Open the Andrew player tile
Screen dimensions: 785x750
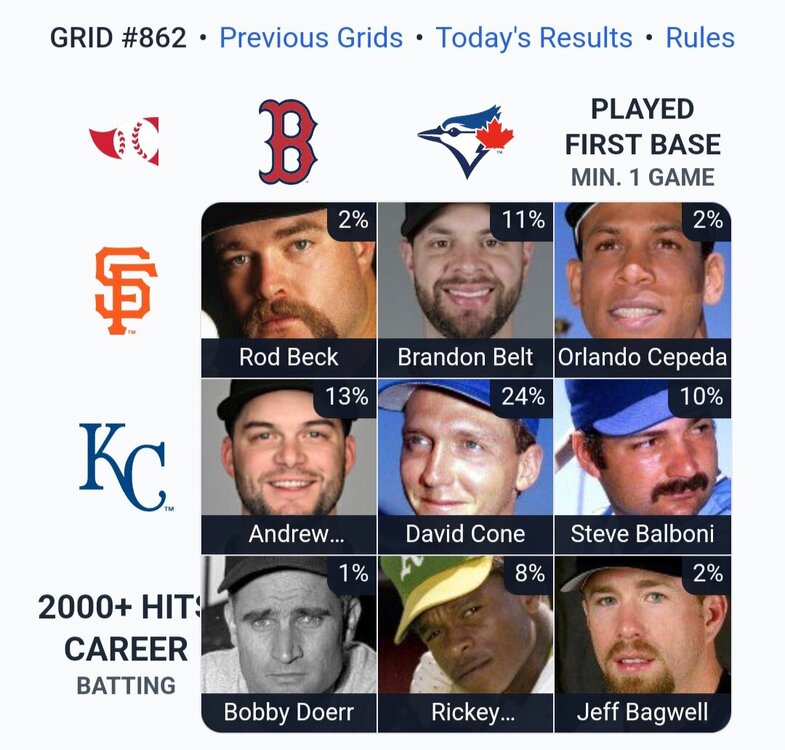coord(289,466)
